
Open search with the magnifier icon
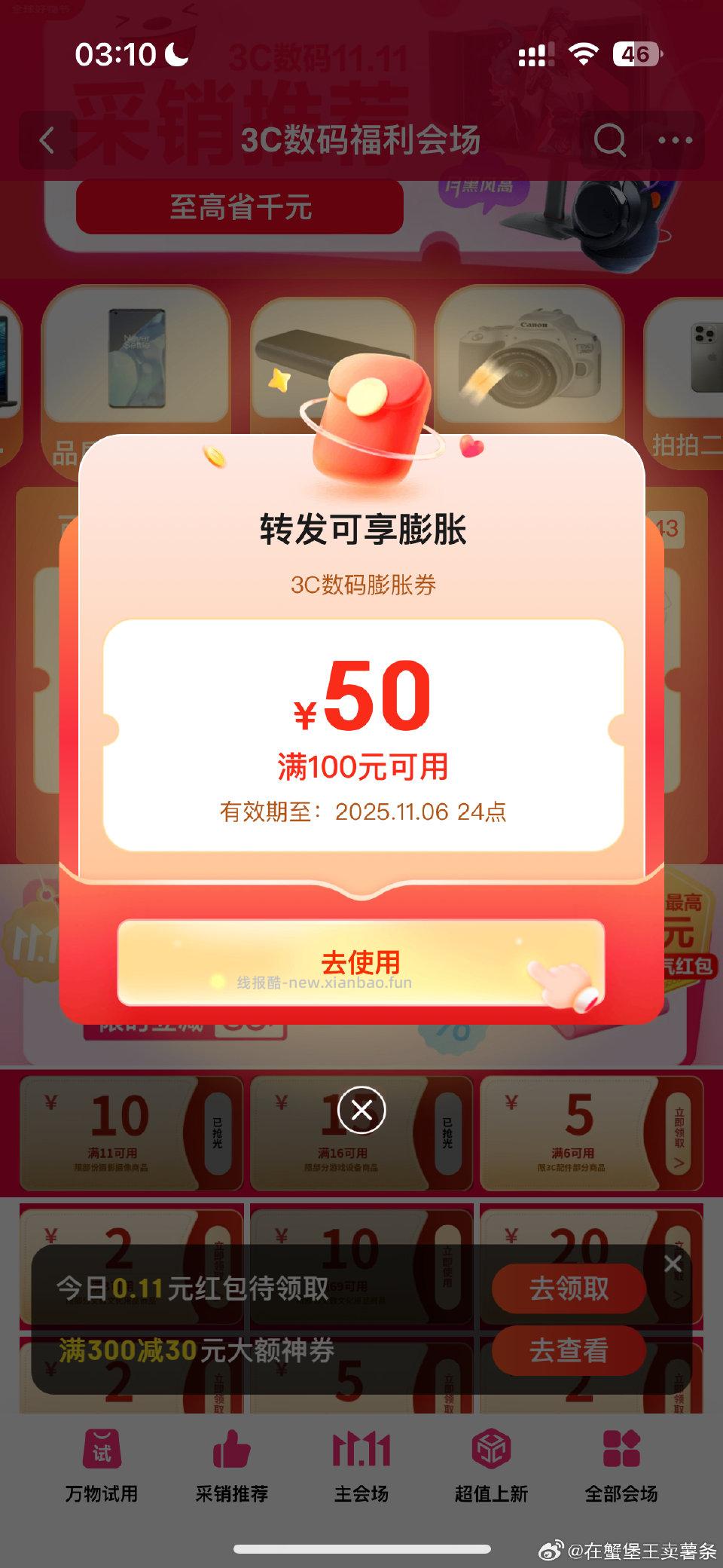(x=610, y=140)
